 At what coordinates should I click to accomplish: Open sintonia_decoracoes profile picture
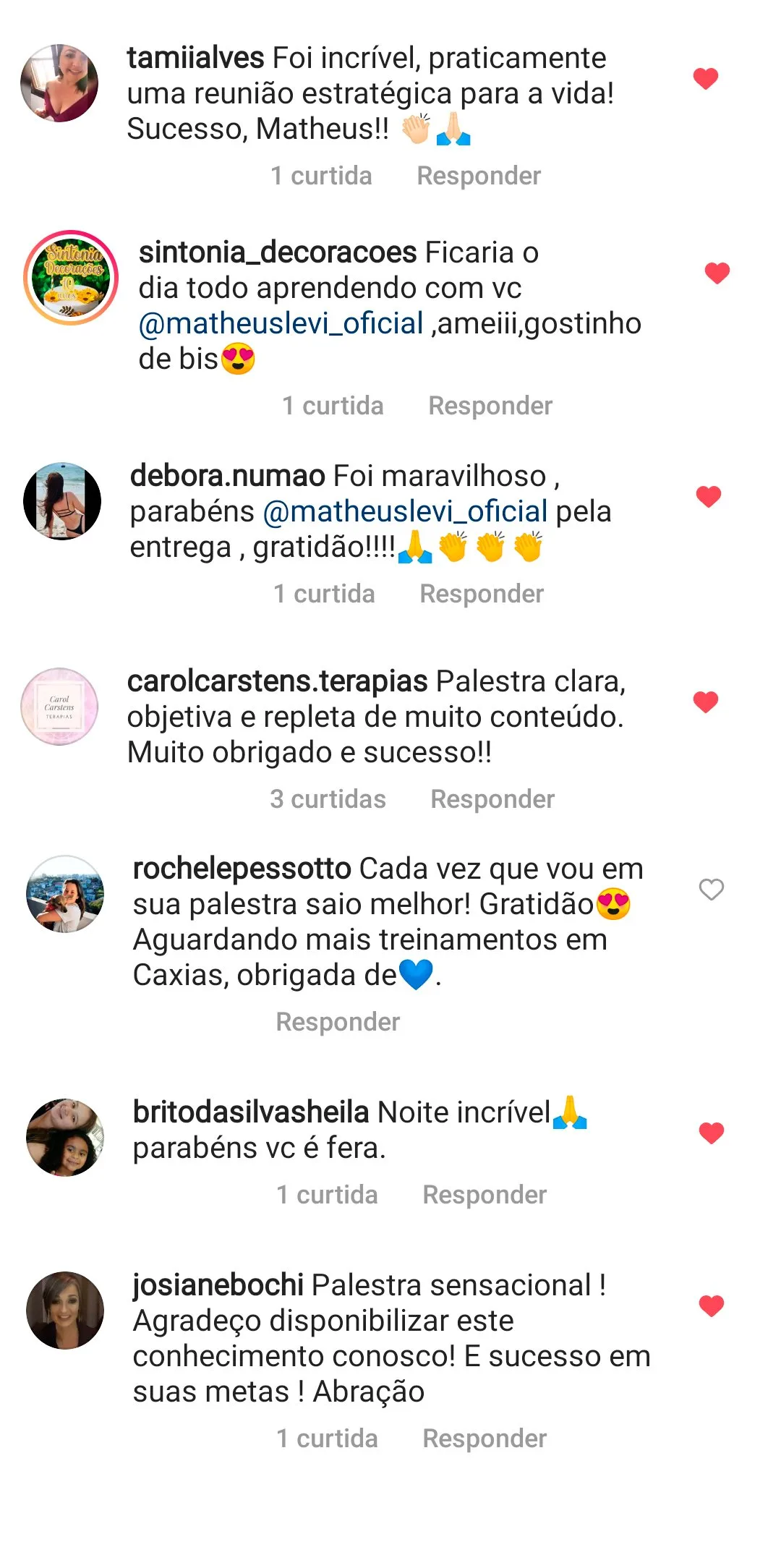(71, 278)
